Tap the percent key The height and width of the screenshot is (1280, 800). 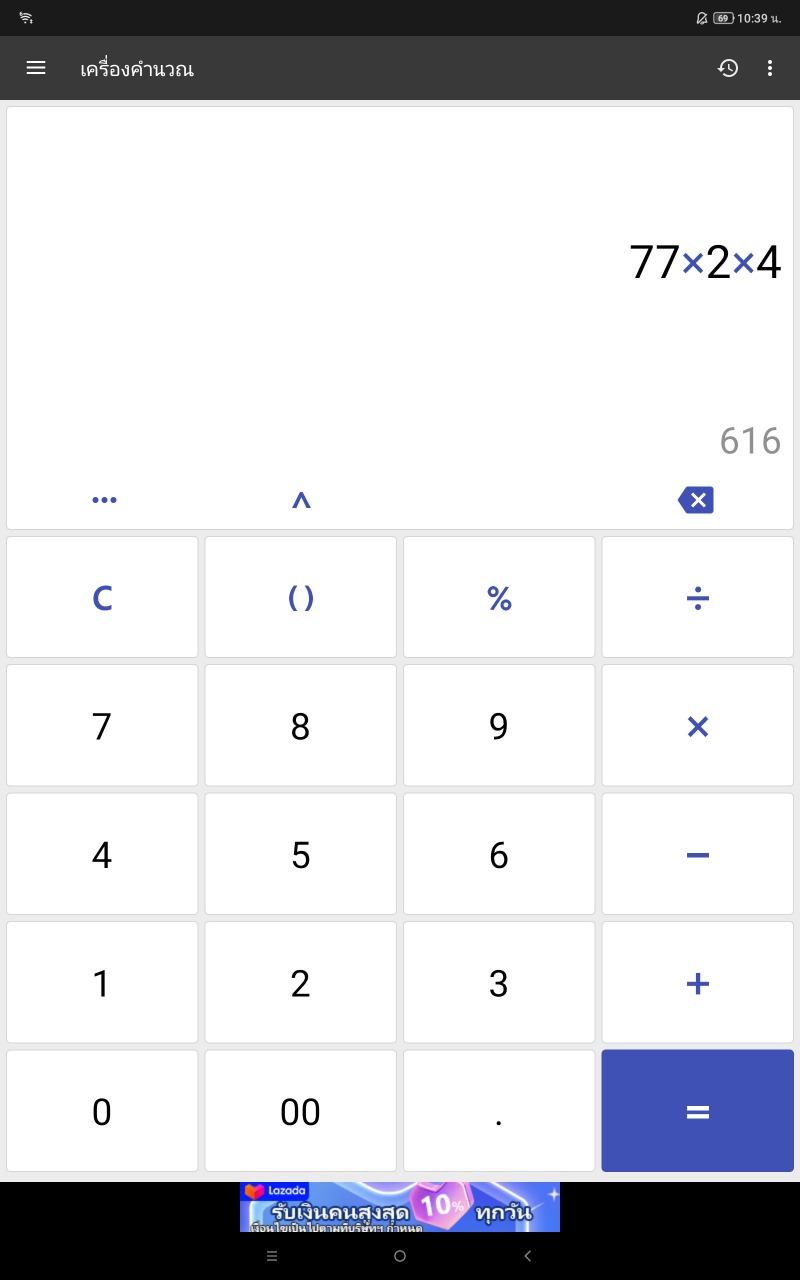point(499,598)
